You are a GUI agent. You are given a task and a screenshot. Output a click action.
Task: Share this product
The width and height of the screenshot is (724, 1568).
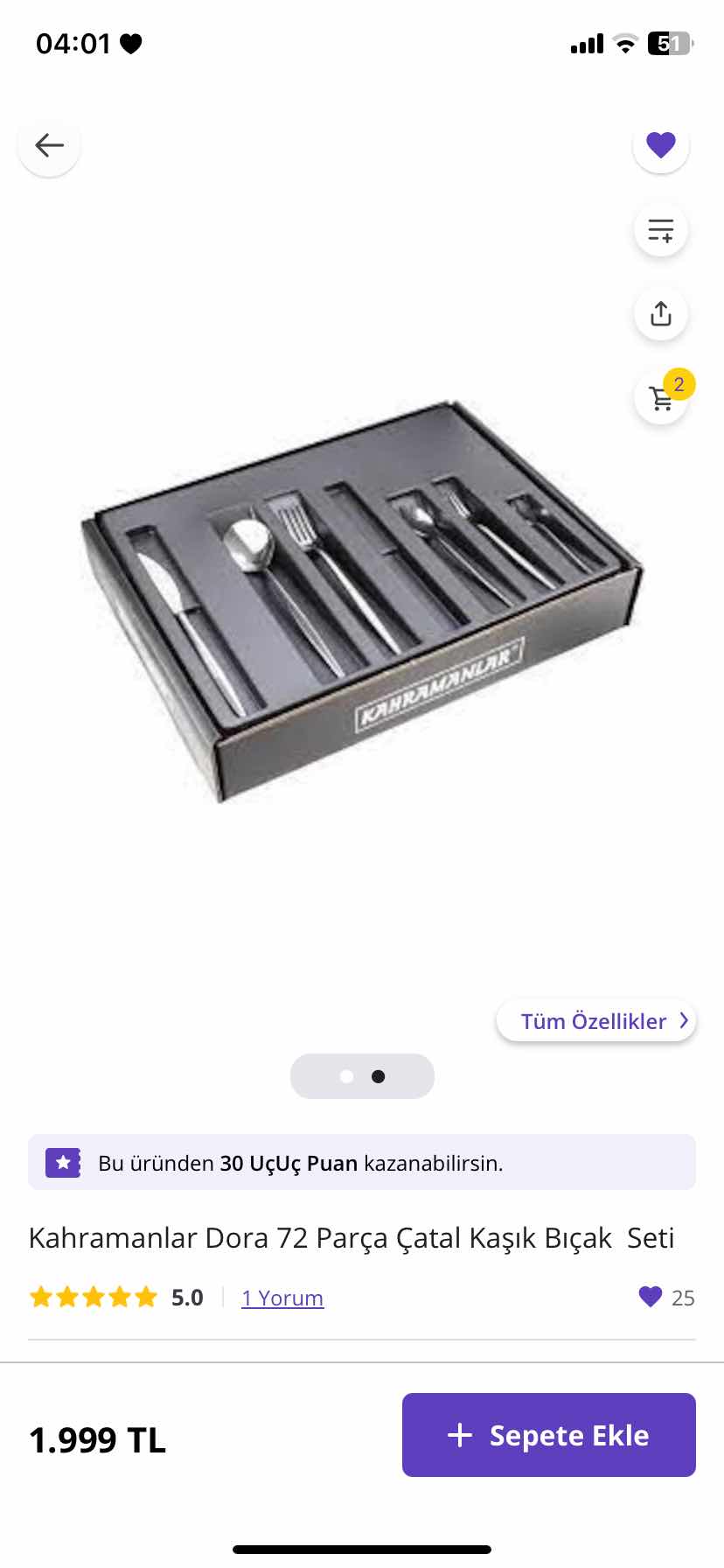pos(661,314)
